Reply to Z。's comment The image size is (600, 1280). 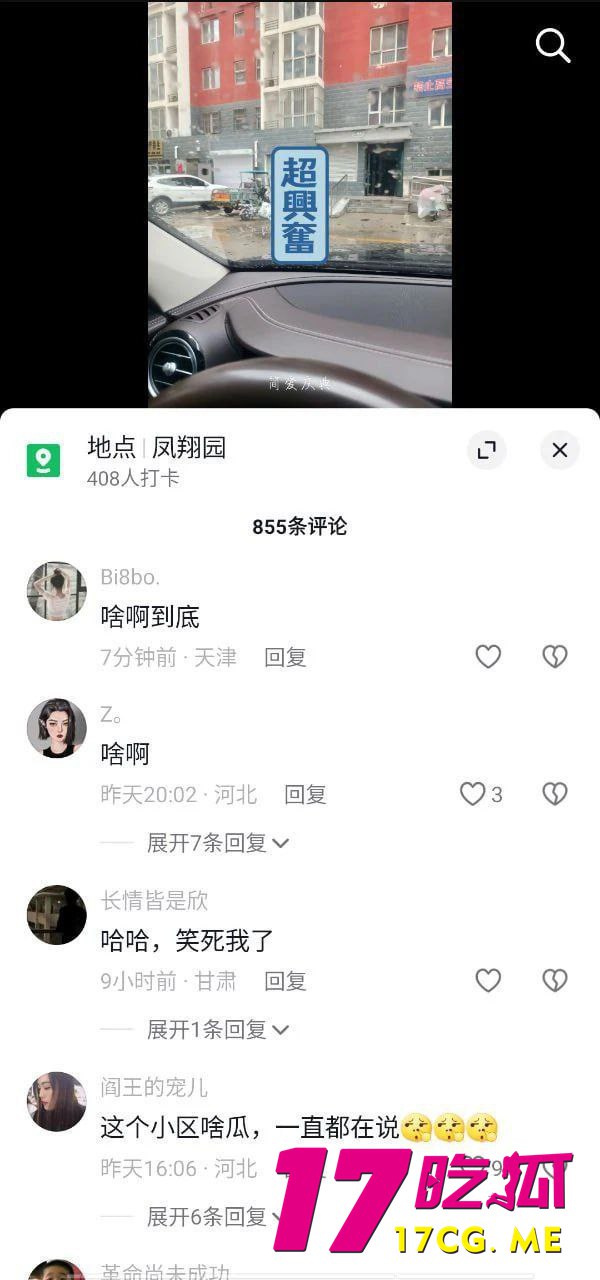305,795
